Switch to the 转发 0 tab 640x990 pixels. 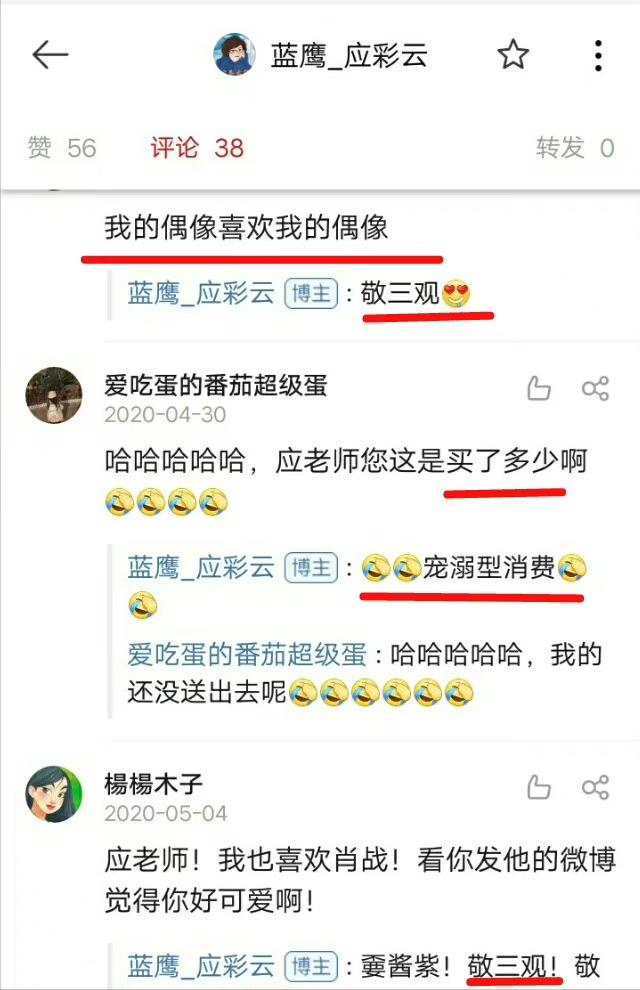[575, 148]
